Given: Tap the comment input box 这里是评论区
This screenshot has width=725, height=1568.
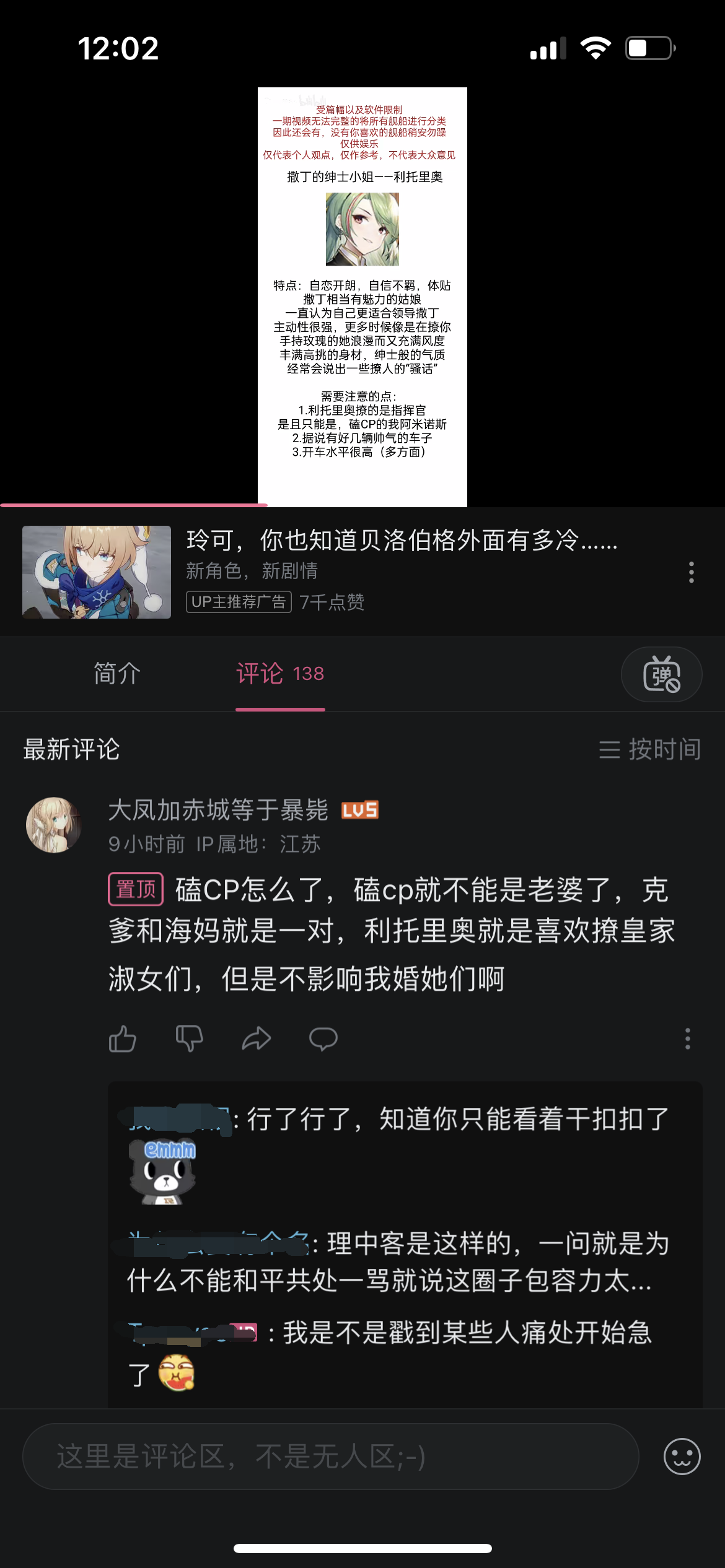Looking at the screenshot, I should (330, 1457).
